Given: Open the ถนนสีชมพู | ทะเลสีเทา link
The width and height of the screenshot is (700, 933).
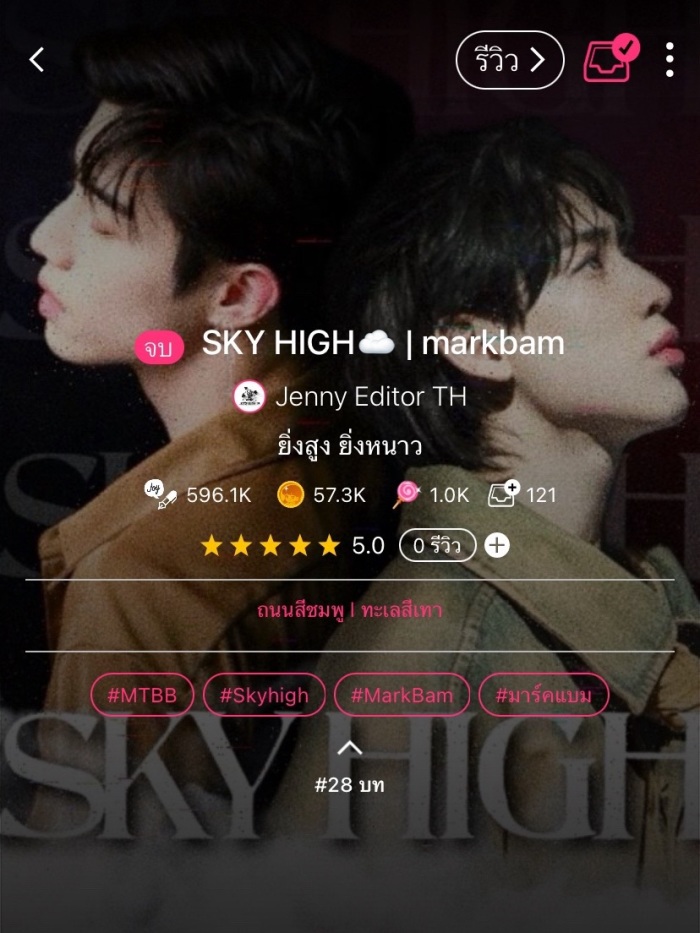Looking at the screenshot, I should (350, 610).
